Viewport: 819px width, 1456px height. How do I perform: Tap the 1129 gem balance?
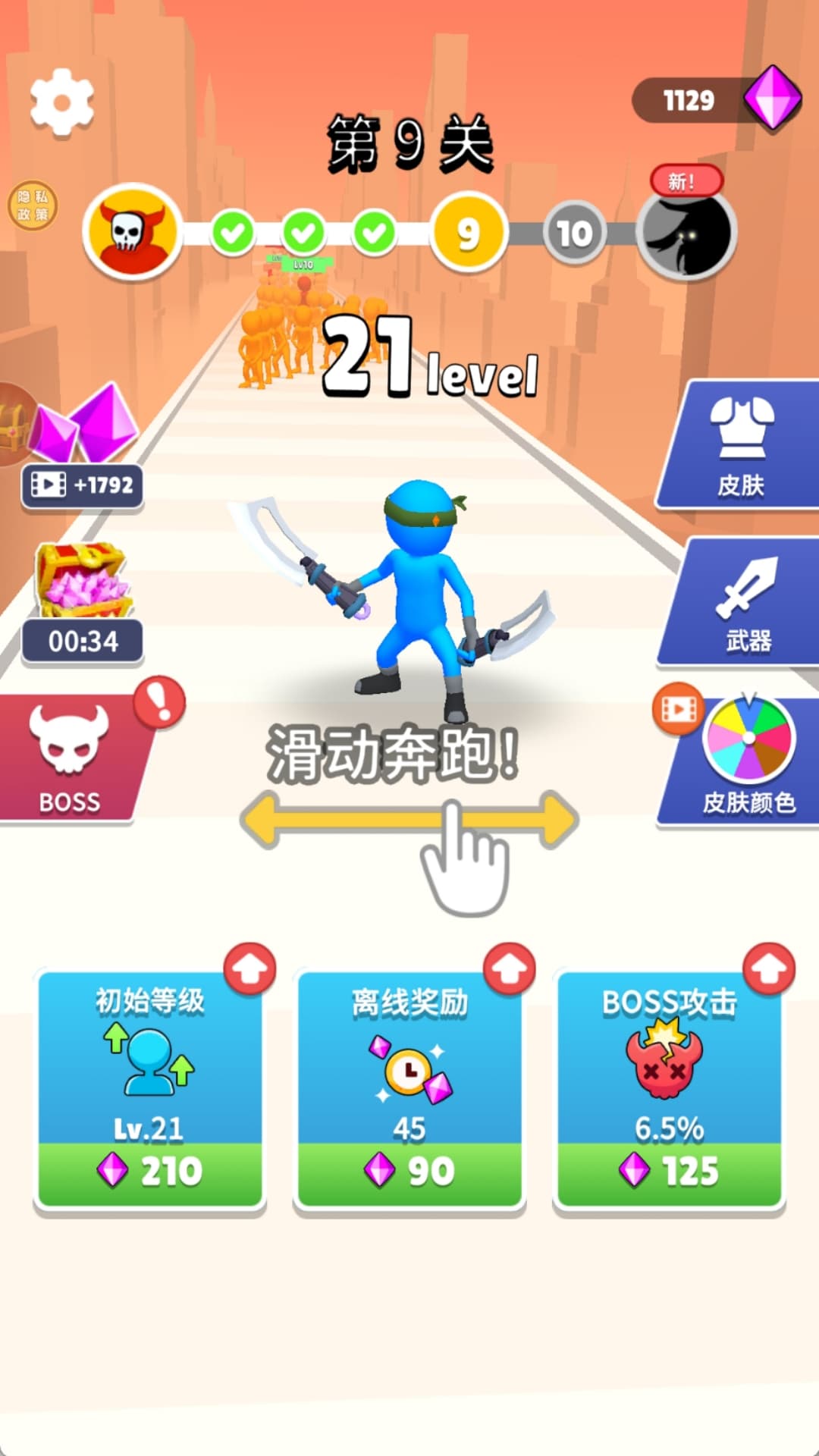pos(717,100)
